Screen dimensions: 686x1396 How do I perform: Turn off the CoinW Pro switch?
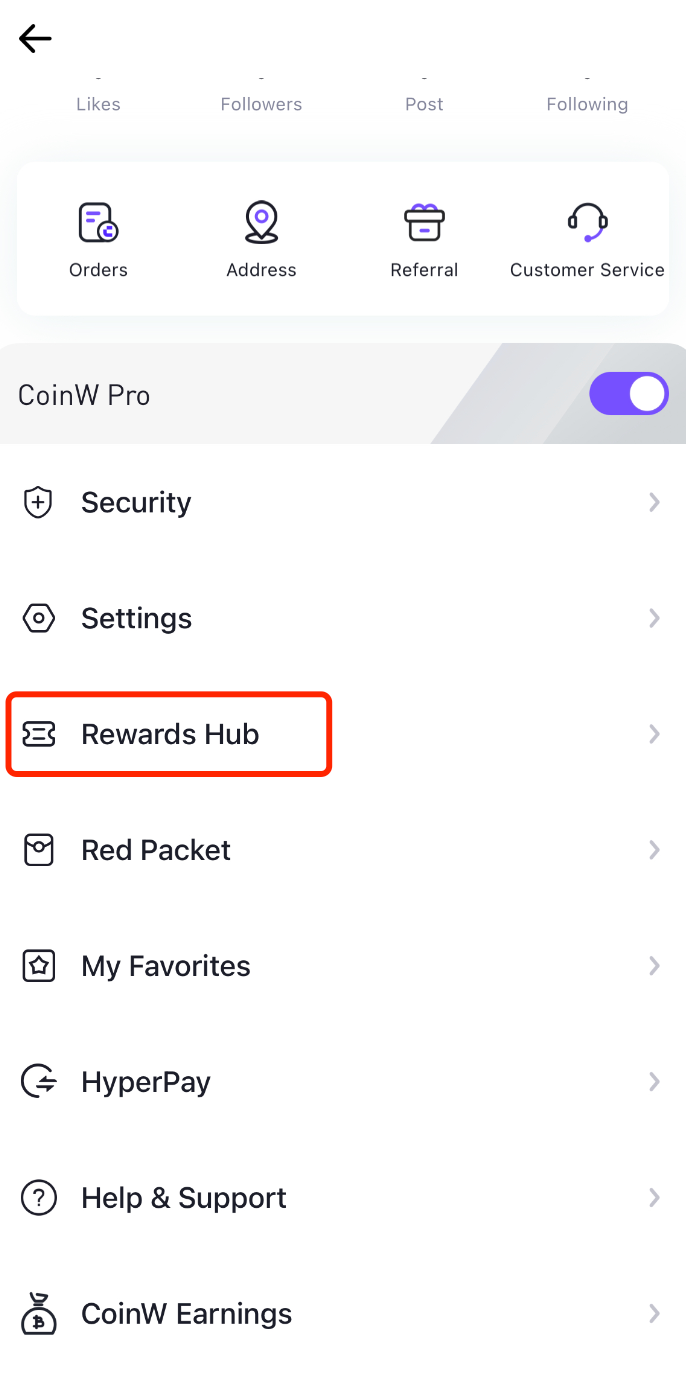point(629,394)
